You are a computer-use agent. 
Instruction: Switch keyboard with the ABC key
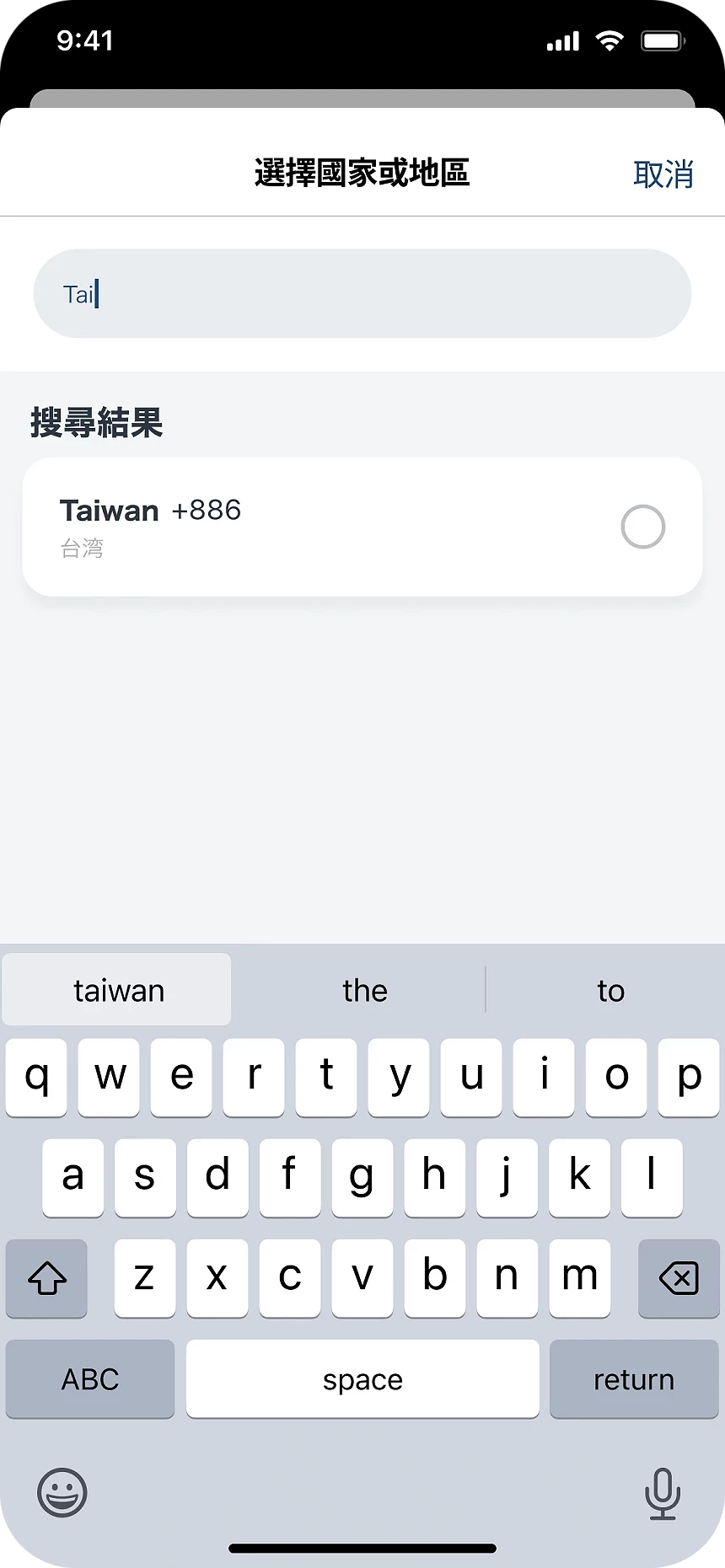(90, 1379)
